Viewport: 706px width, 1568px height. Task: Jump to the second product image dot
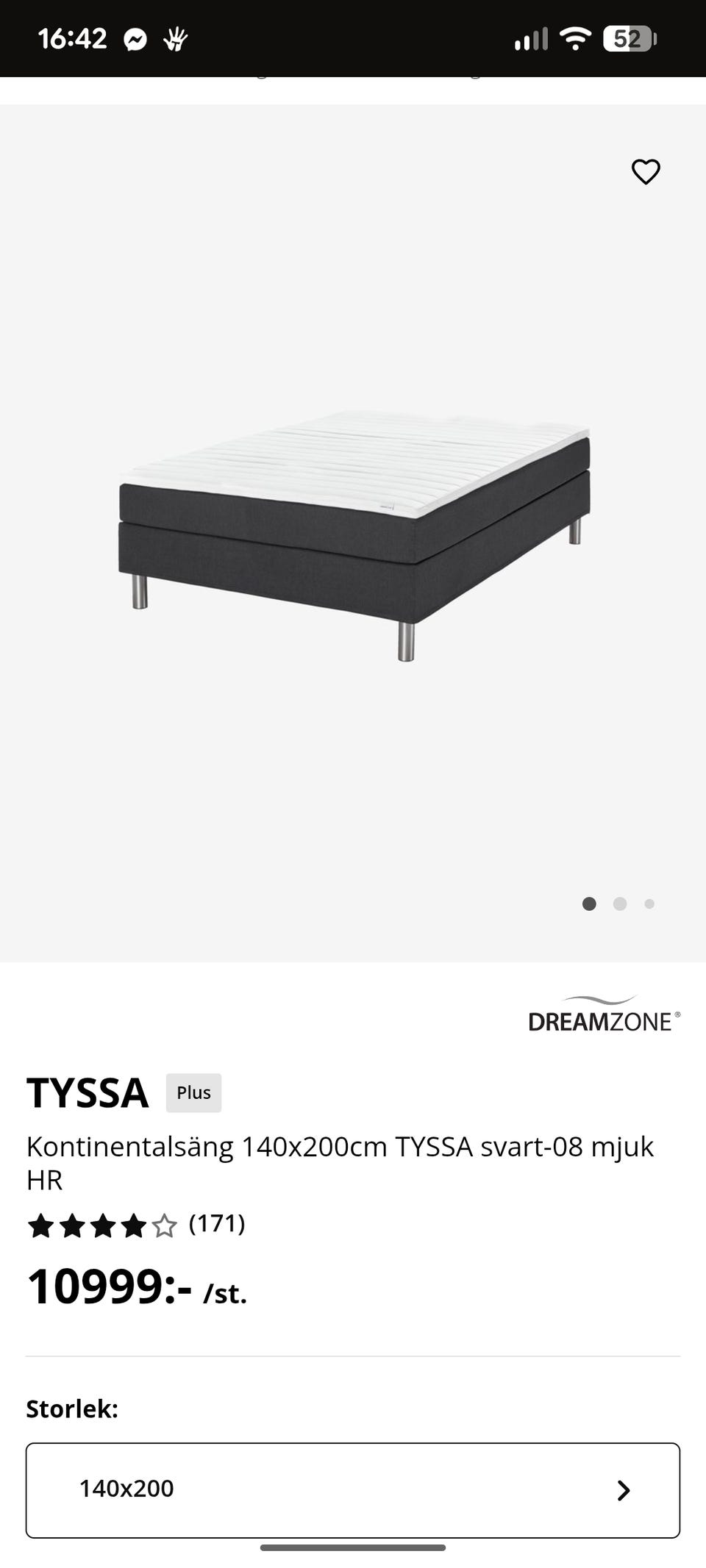click(620, 904)
